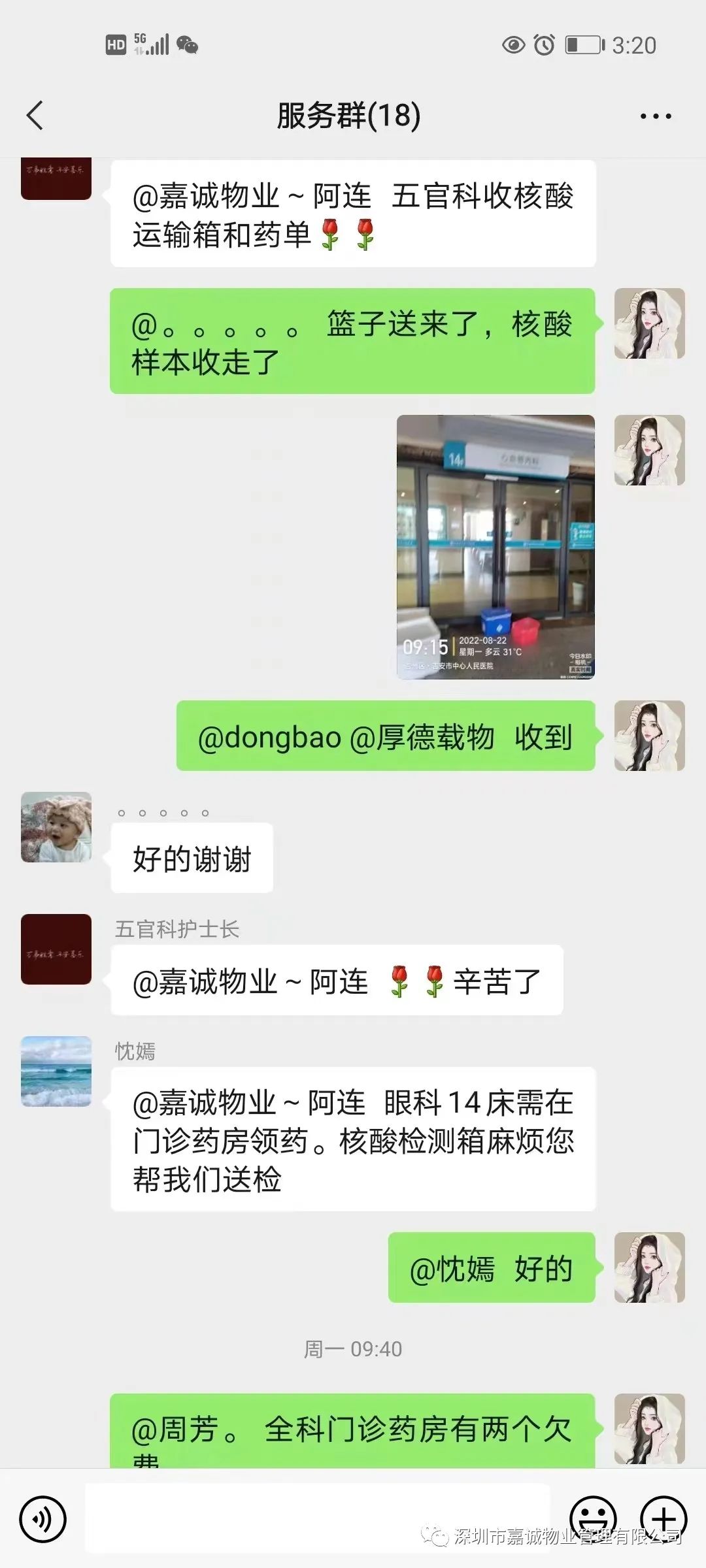Switch to voice message input

click(43, 1519)
